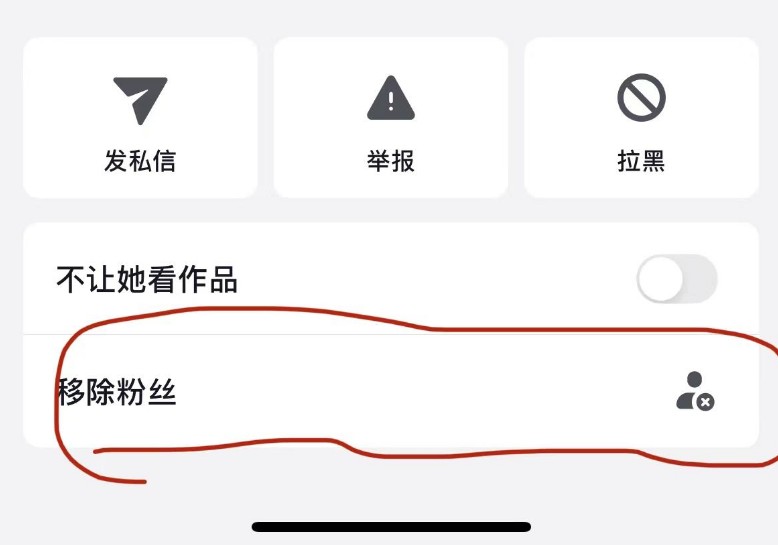
Task: Tap 发私信 to send a private message
Action: 140,120
